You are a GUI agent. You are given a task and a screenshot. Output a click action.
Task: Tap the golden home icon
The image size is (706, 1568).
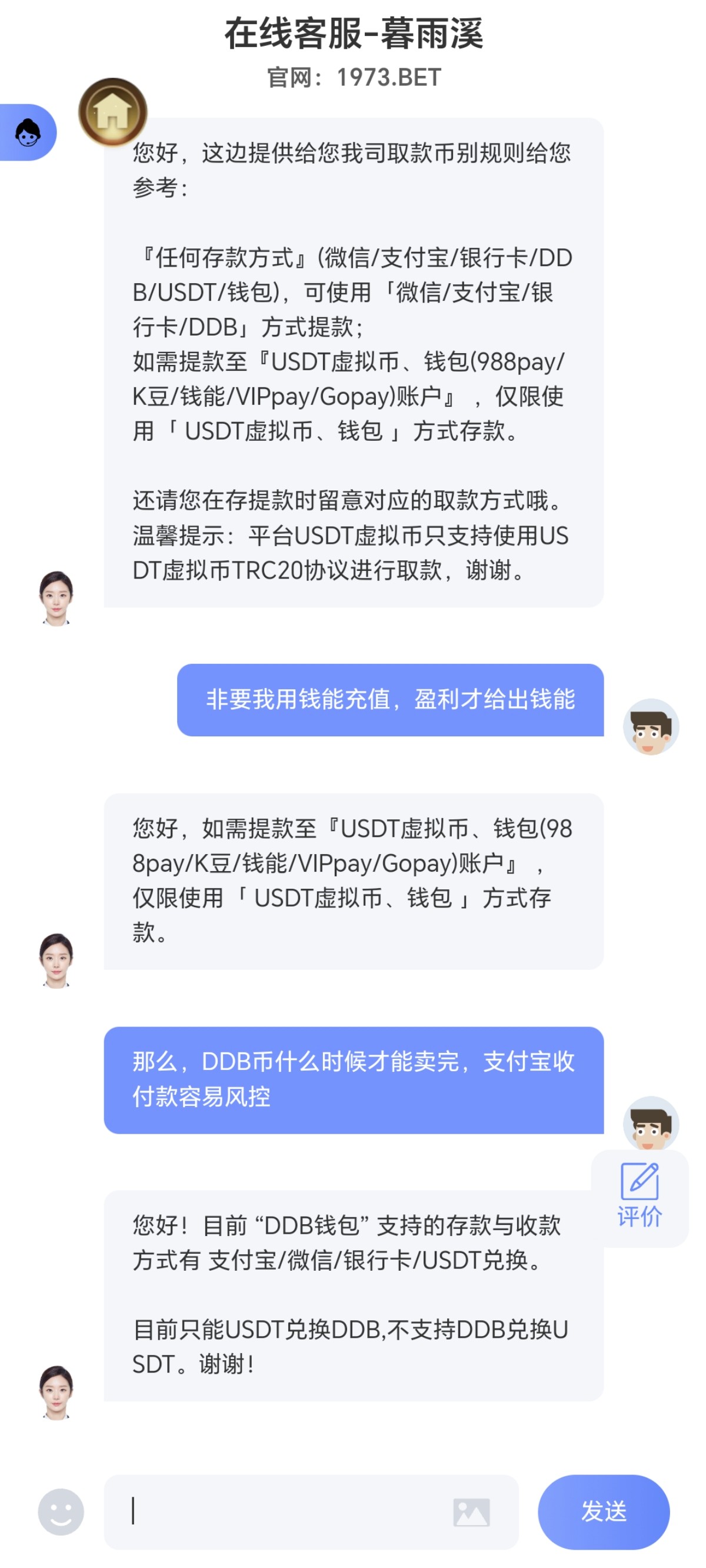coord(112,112)
